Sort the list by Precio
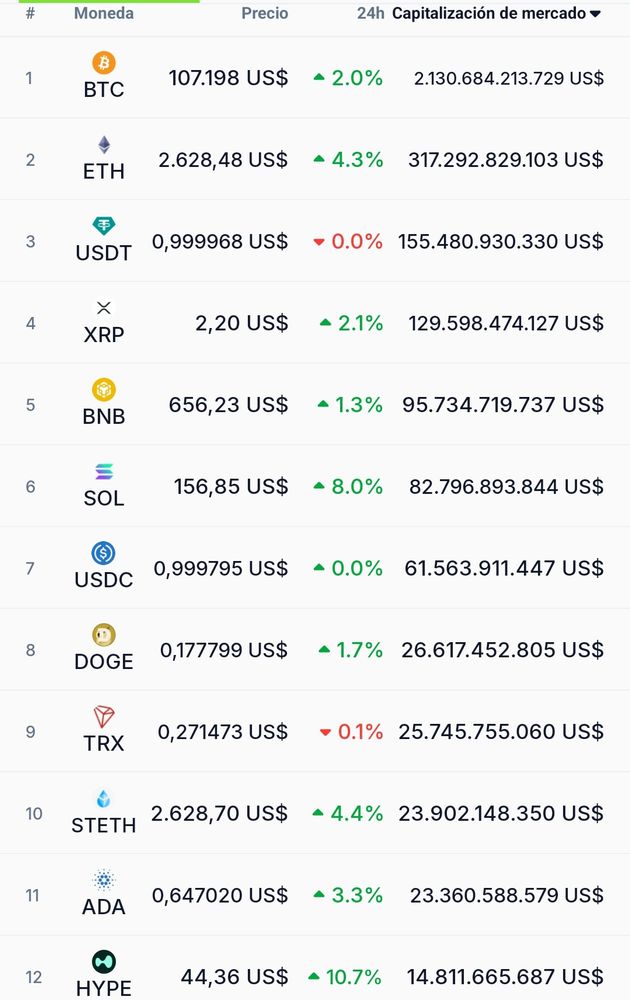630x1000 pixels. pos(264,14)
